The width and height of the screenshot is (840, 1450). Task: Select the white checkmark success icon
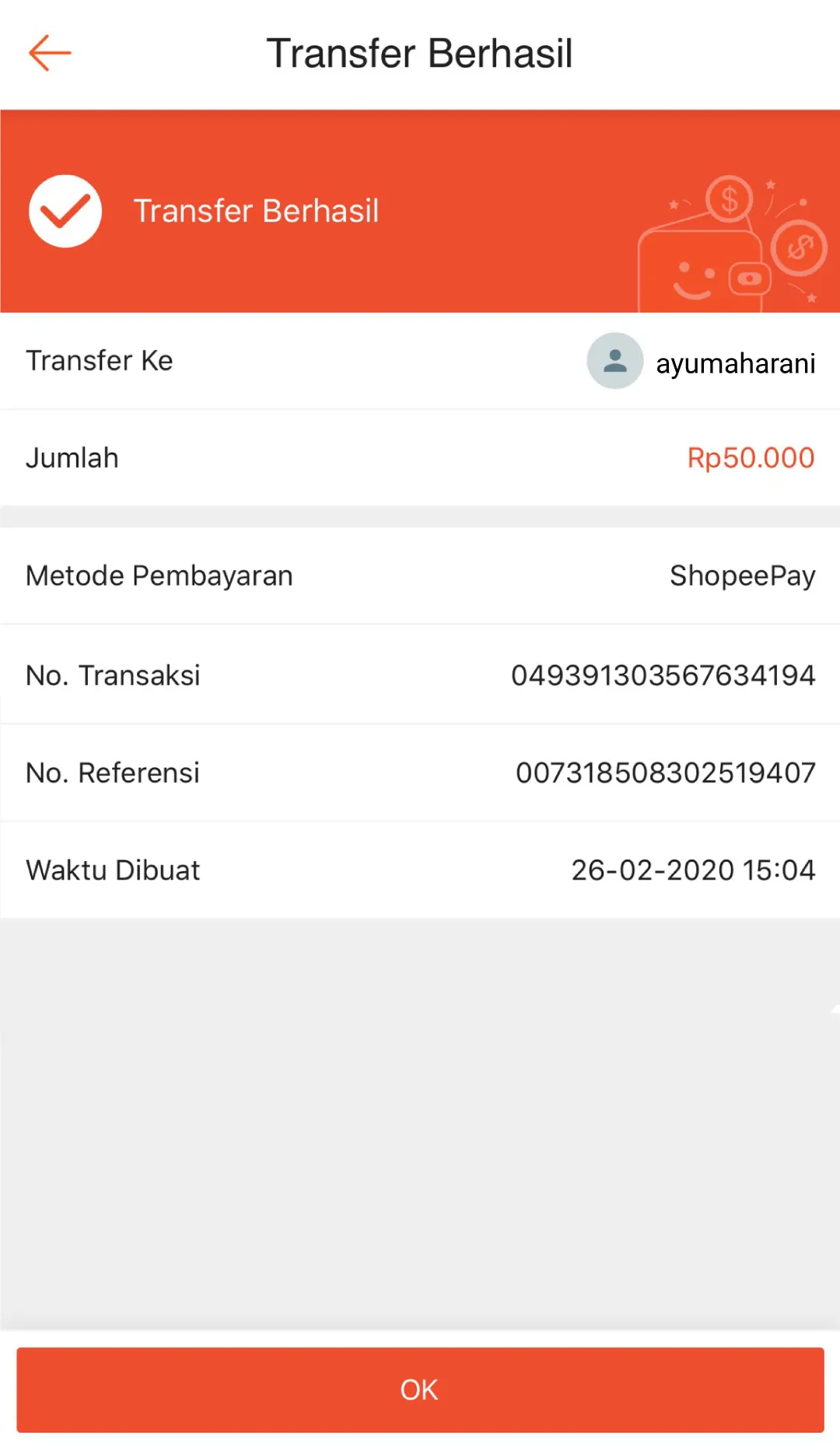click(x=65, y=210)
